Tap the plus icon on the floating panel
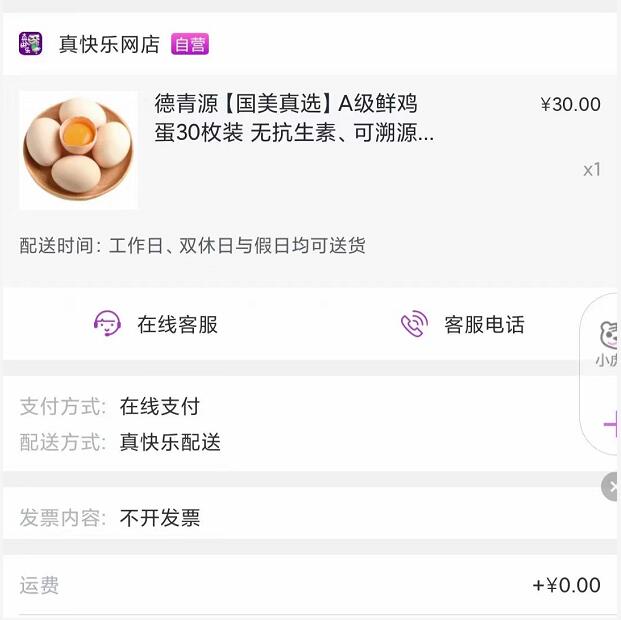 click(x=610, y=424)
